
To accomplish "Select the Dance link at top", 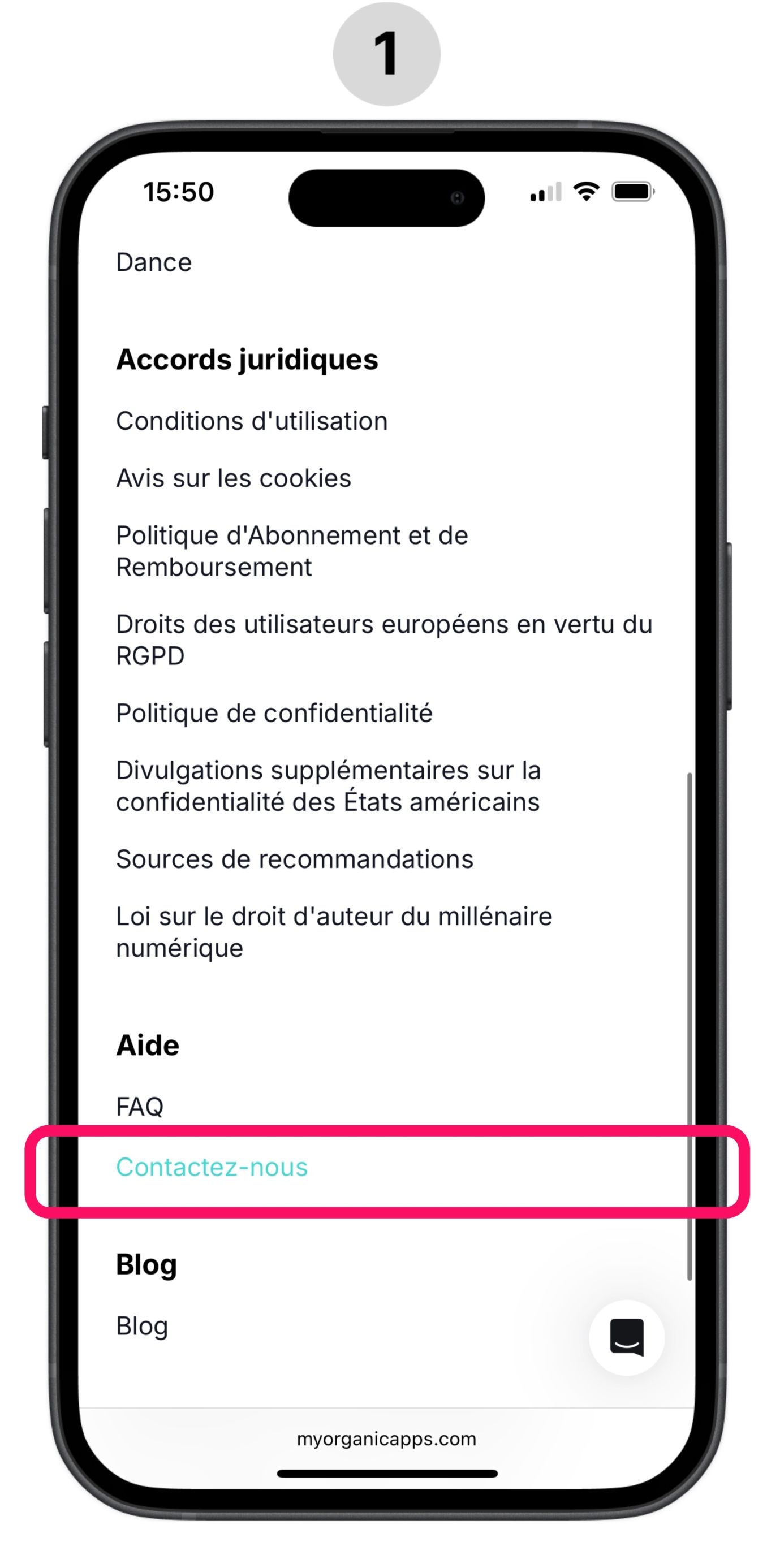I will pyautogui.click(x=153, y=262).
